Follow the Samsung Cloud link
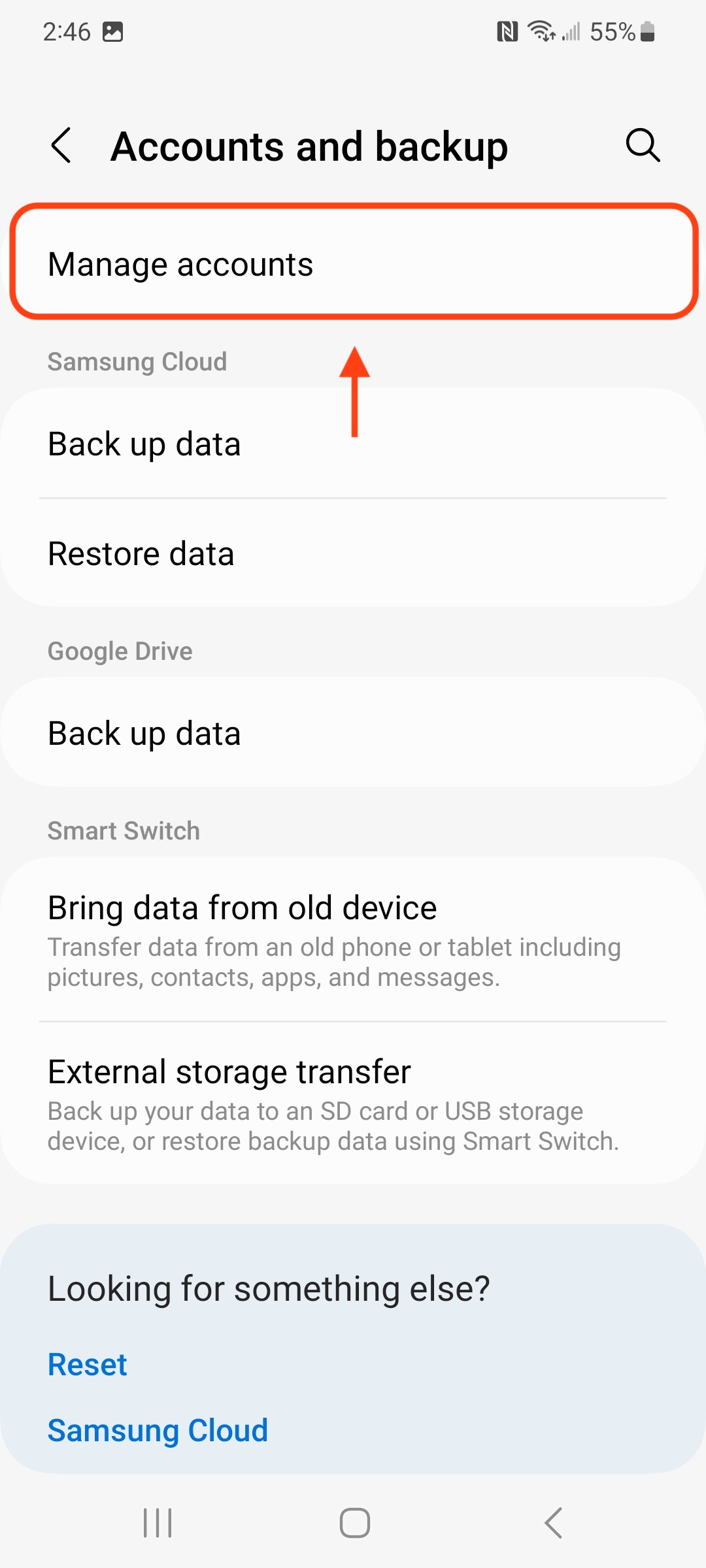Image resolution: width=706 pixels, height=1568 pixels. click(158, 1430)
